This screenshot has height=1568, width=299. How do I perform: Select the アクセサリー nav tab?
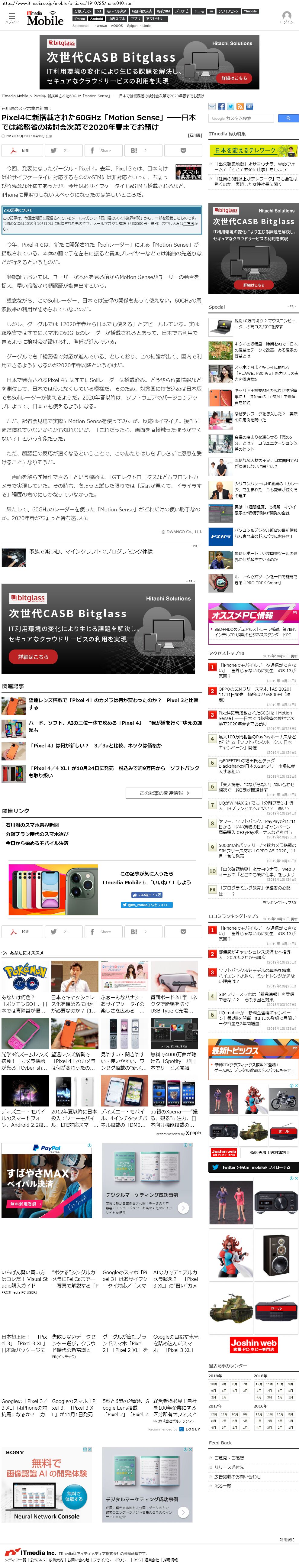click(x=156, y=19)
